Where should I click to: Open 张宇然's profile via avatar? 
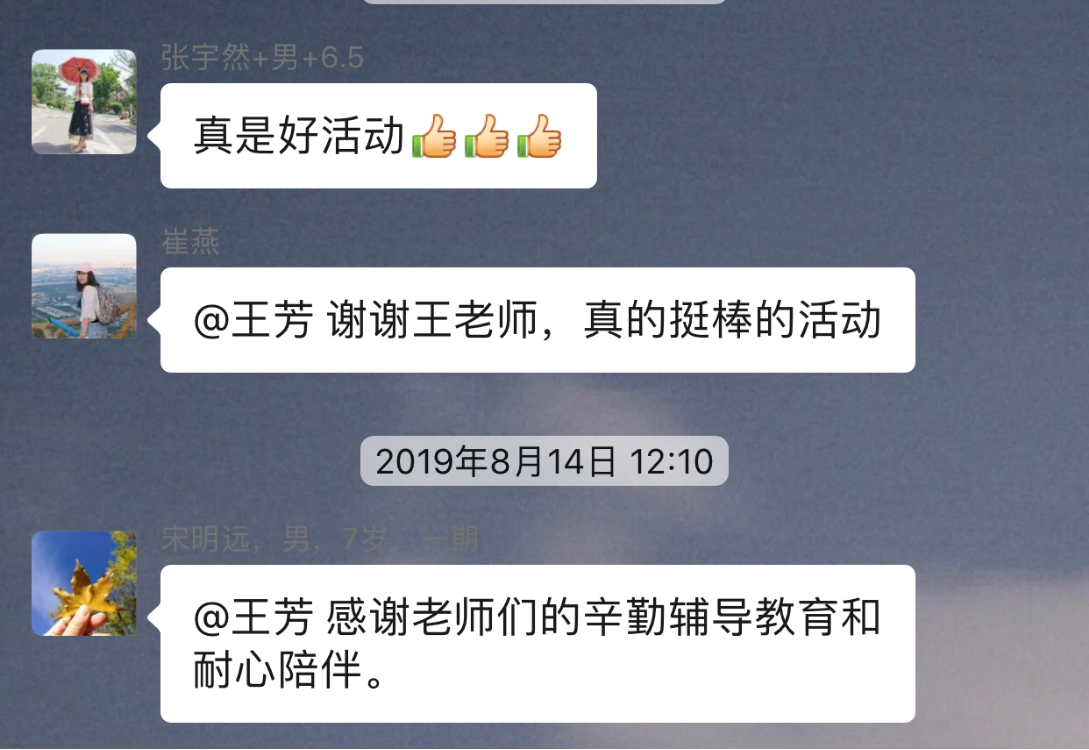click(x=84, y=102)
